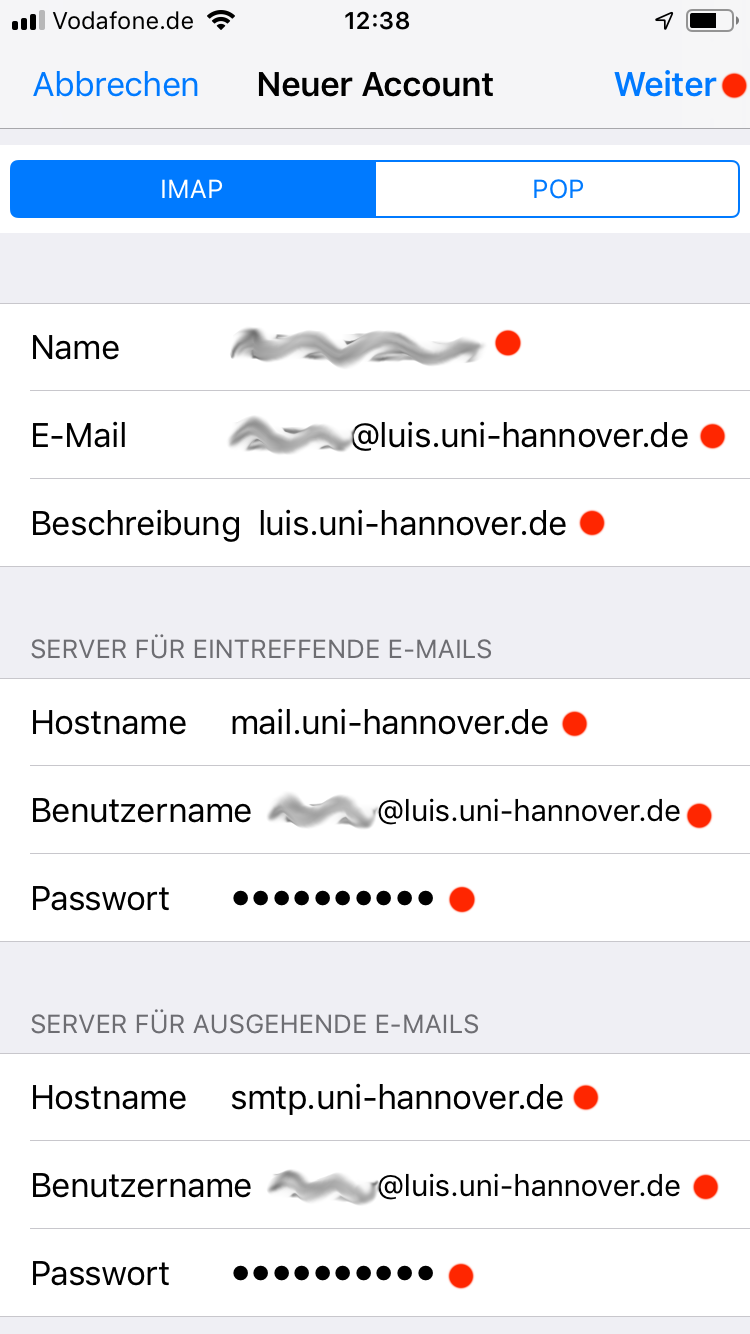Edit the E-Mail address field

(x=375, y=435)
